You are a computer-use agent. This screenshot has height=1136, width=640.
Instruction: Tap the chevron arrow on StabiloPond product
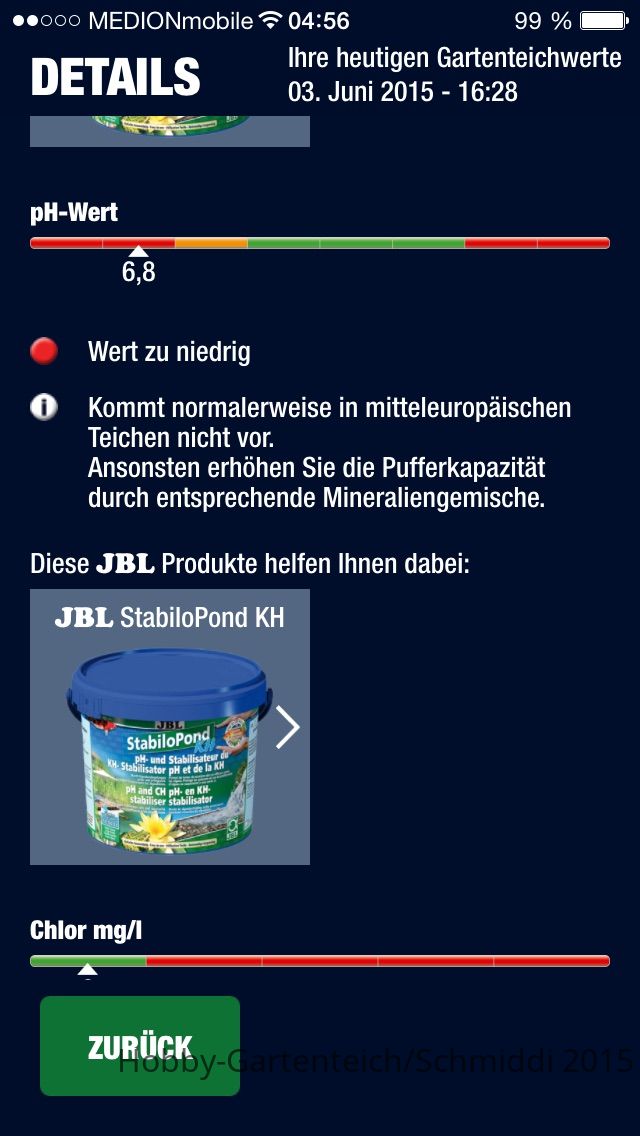288,727
